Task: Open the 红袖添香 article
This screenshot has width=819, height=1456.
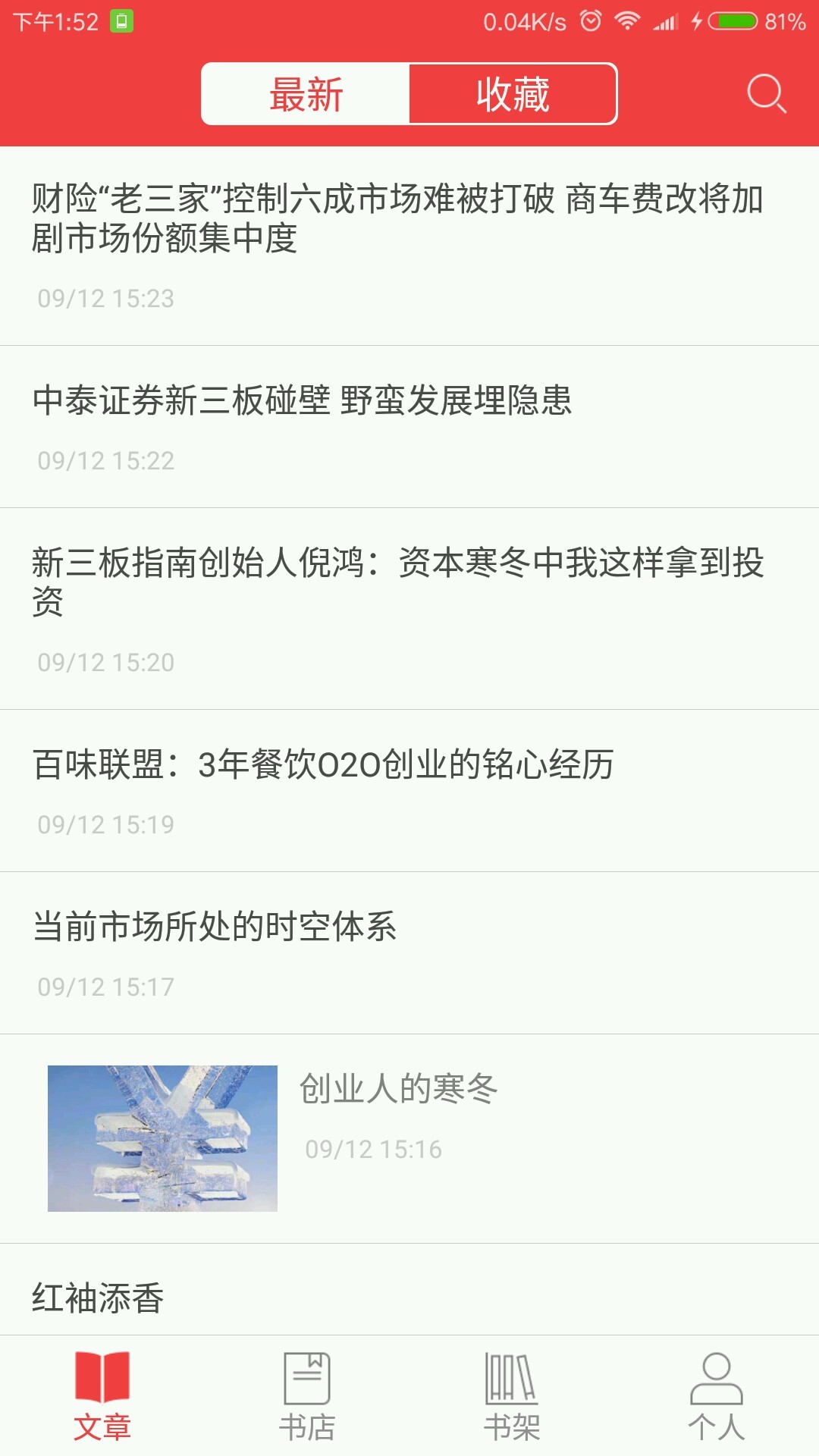Action: click(x=98, y=1298)
